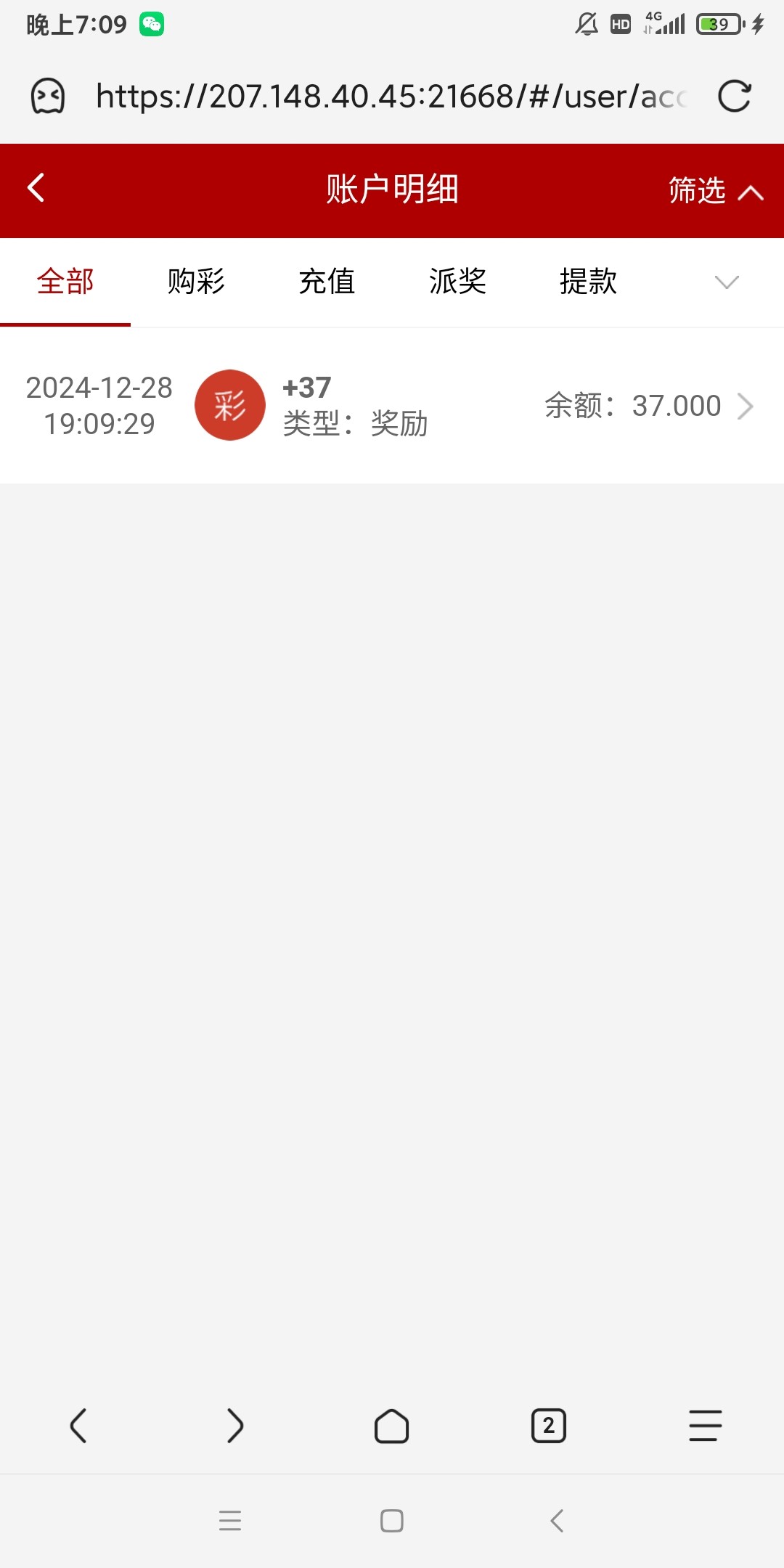Open the browser menu
The image size is (784, 1568).
point(706,1426)
